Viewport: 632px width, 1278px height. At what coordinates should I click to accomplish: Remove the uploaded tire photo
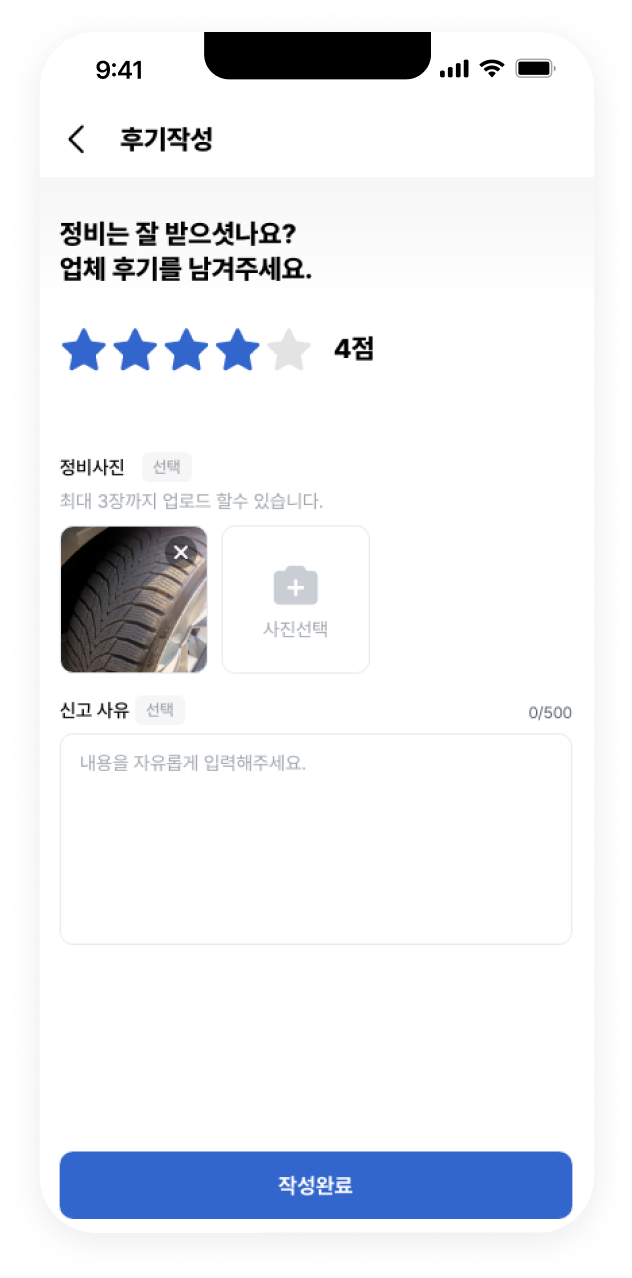click(181, 552)
